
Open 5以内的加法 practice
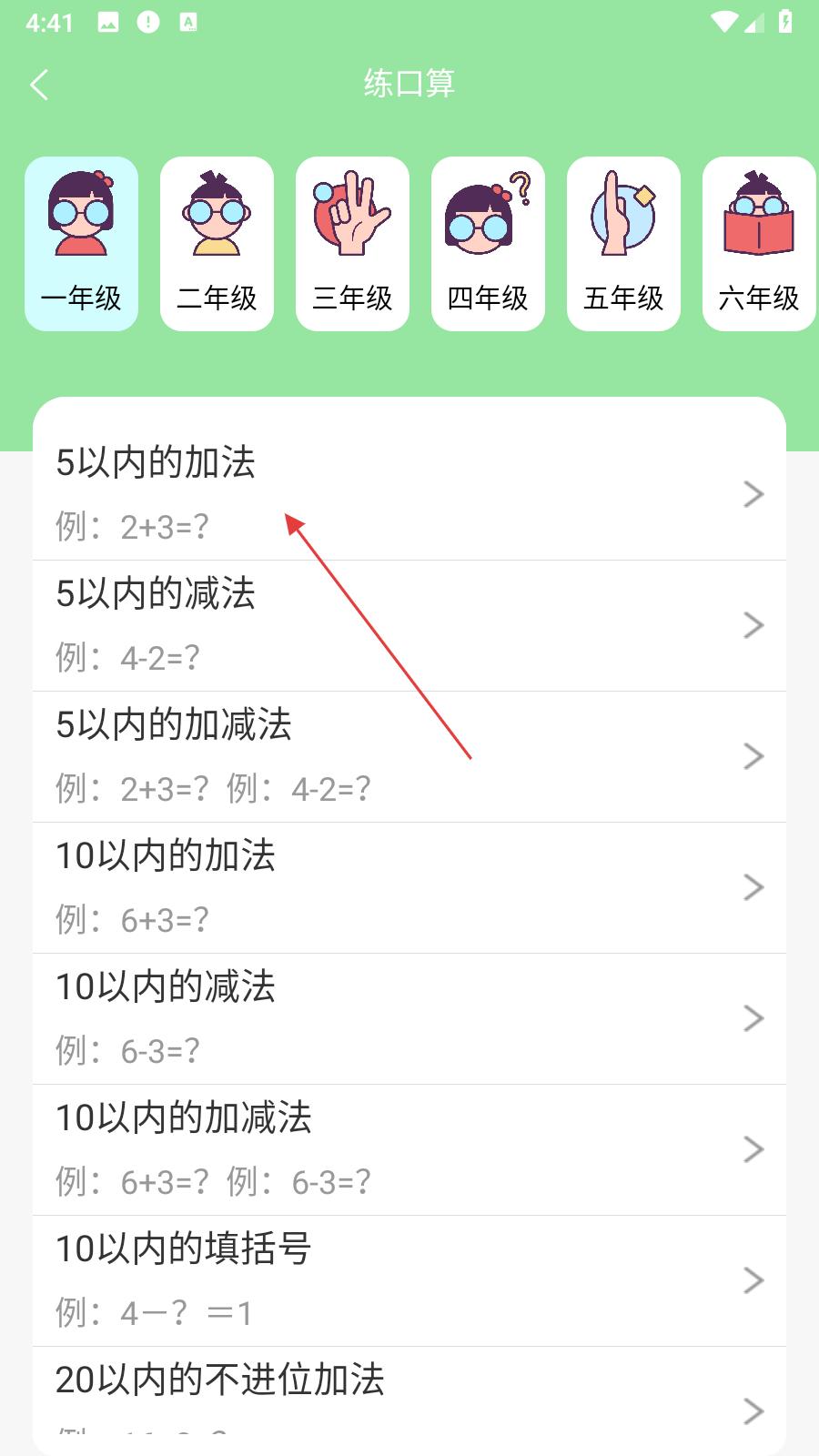[409, 494]
